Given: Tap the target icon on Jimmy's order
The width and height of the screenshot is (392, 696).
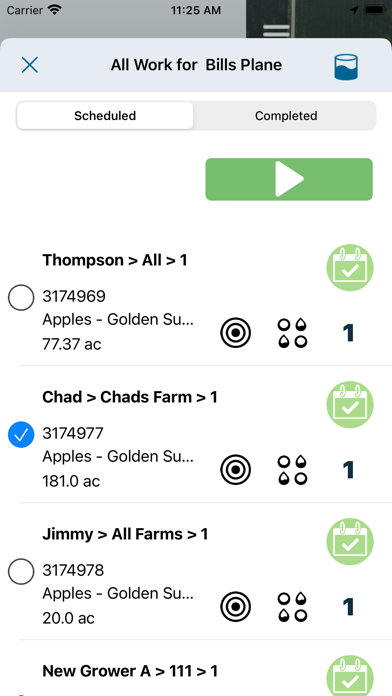Looking at the screenshot, I should 235,606.
